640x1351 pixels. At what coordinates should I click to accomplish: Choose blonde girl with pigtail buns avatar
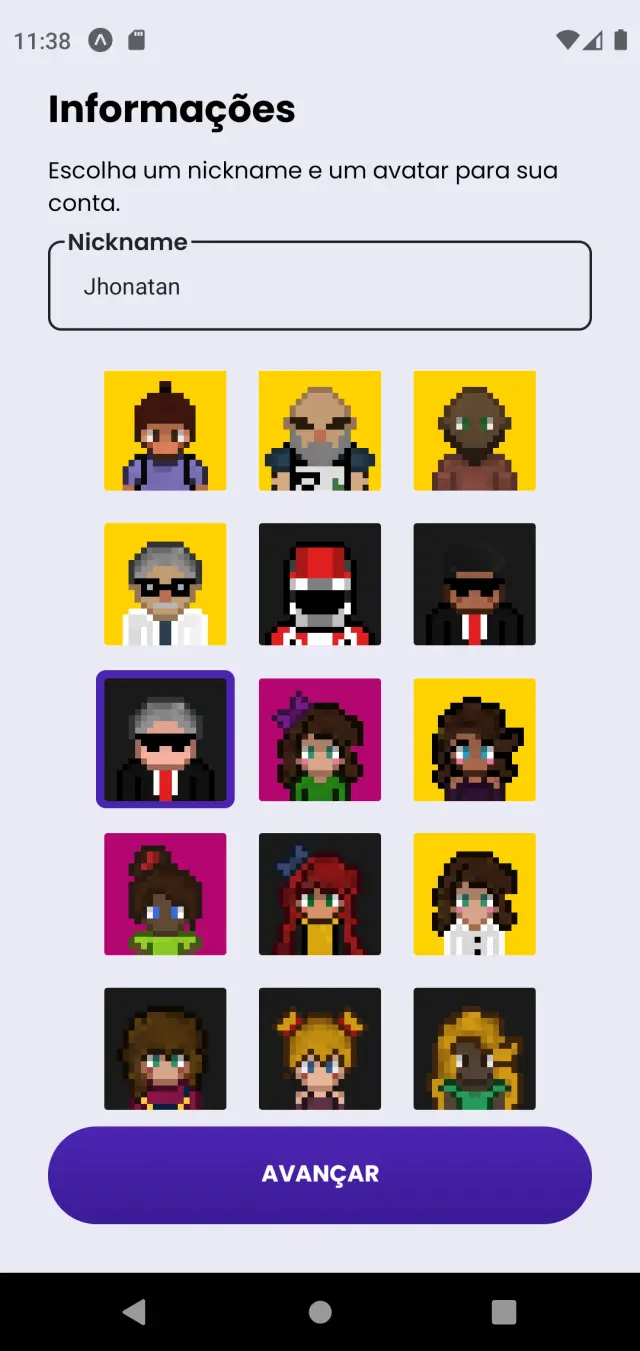[320, 1048]
